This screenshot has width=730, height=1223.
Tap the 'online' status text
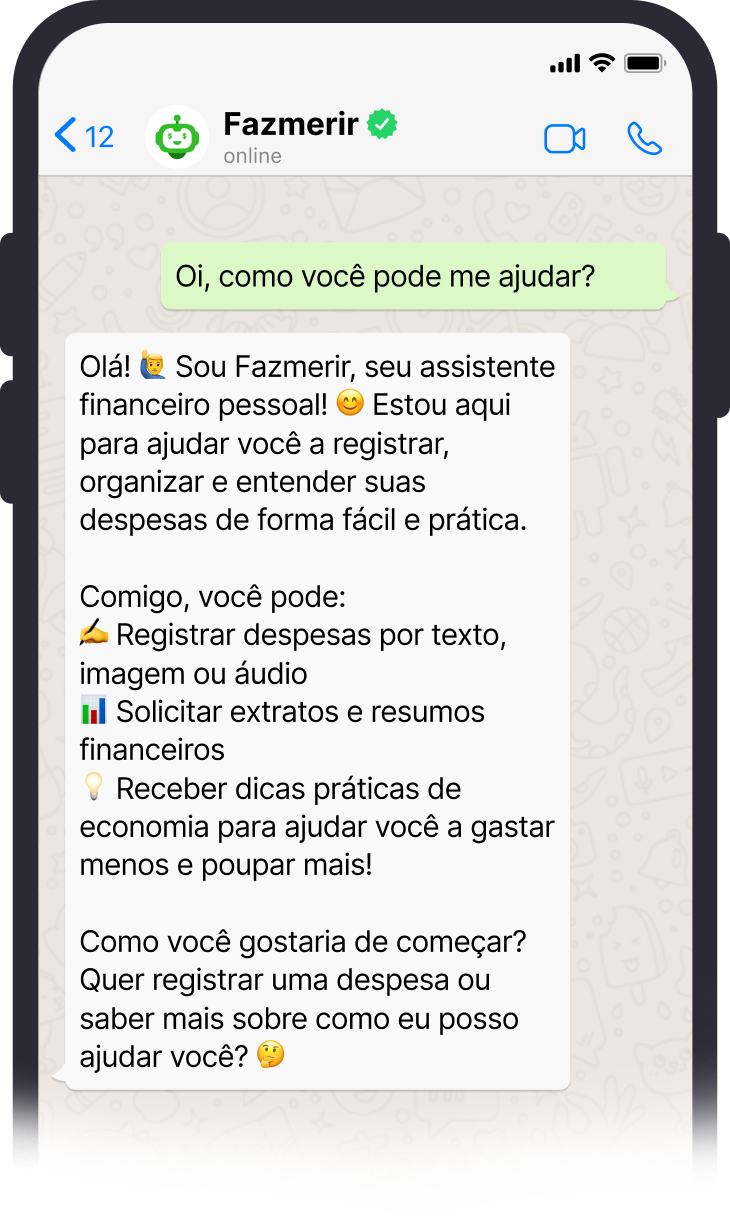(251, 155)
